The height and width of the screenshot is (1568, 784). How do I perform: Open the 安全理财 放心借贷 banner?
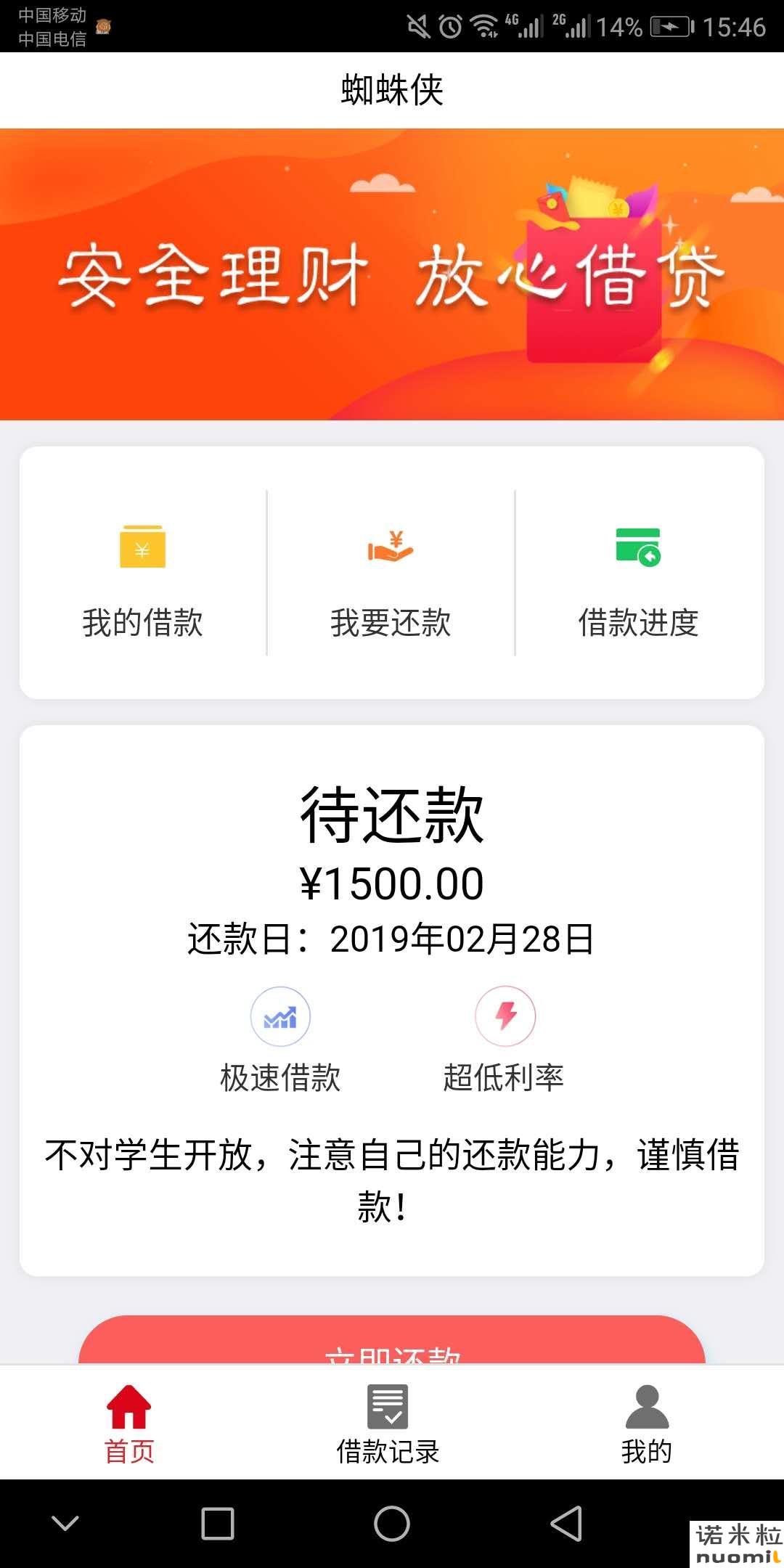pos(392,274)
